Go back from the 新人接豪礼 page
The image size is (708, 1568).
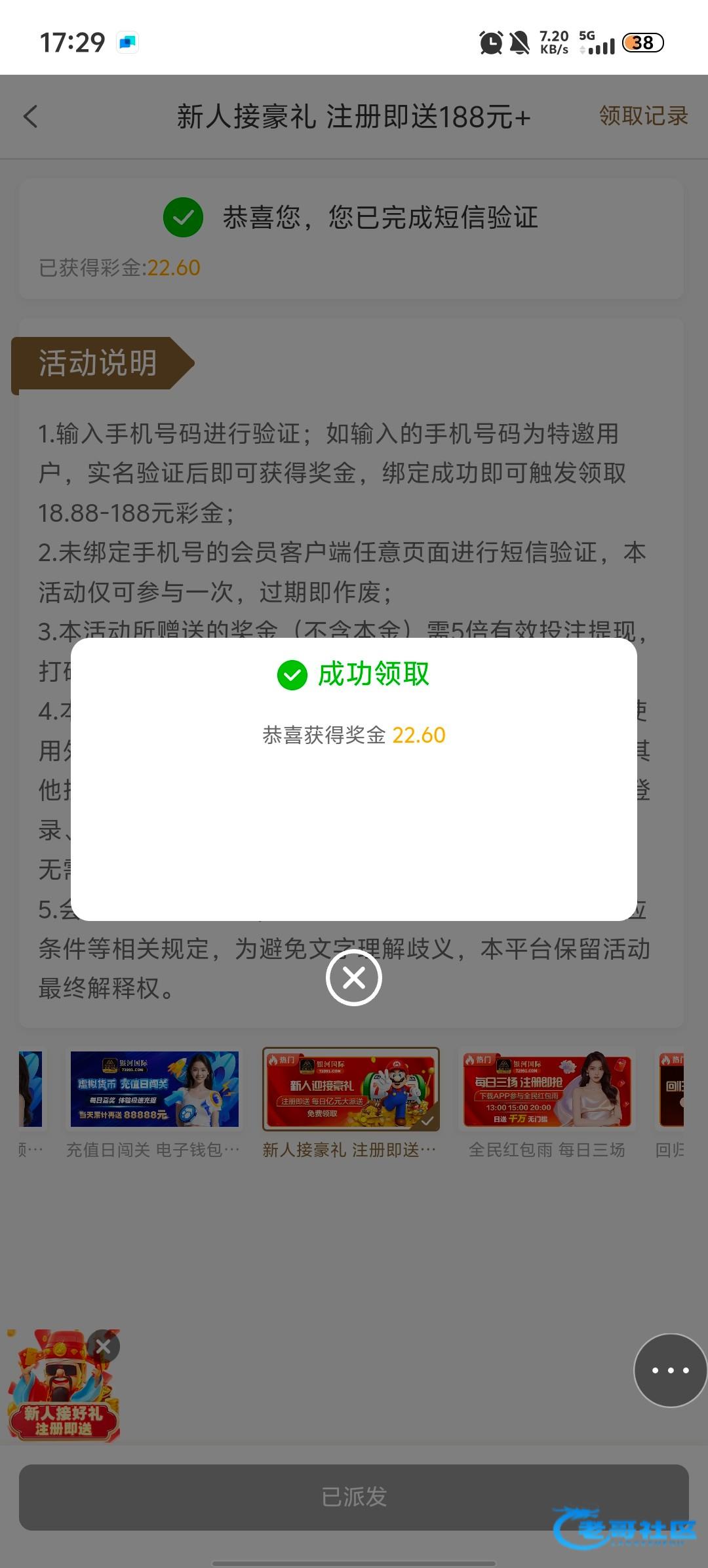tap(31, 117)
